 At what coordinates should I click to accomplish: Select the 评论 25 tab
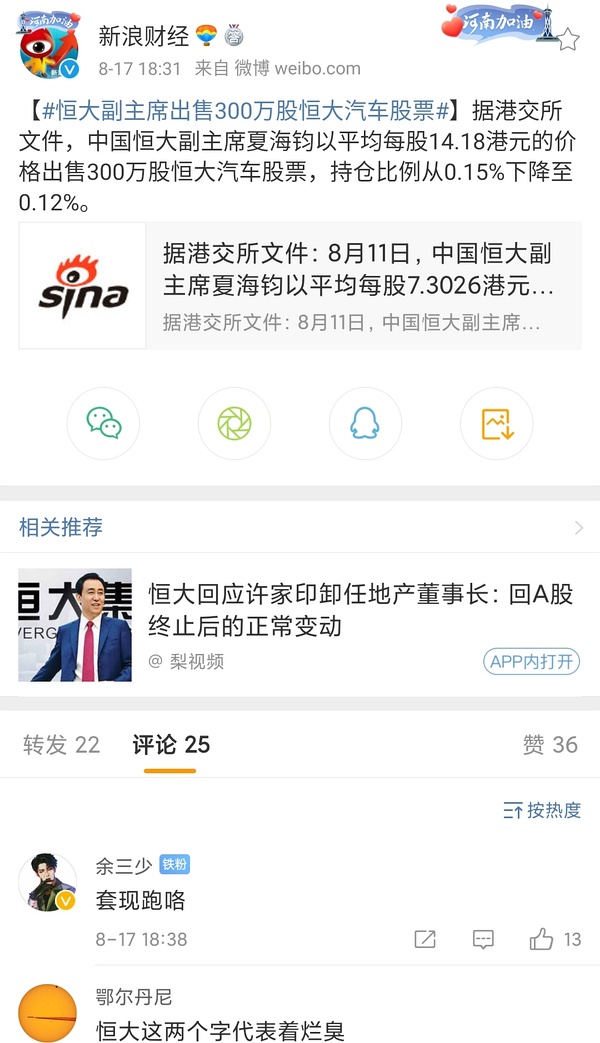[171, 744]
